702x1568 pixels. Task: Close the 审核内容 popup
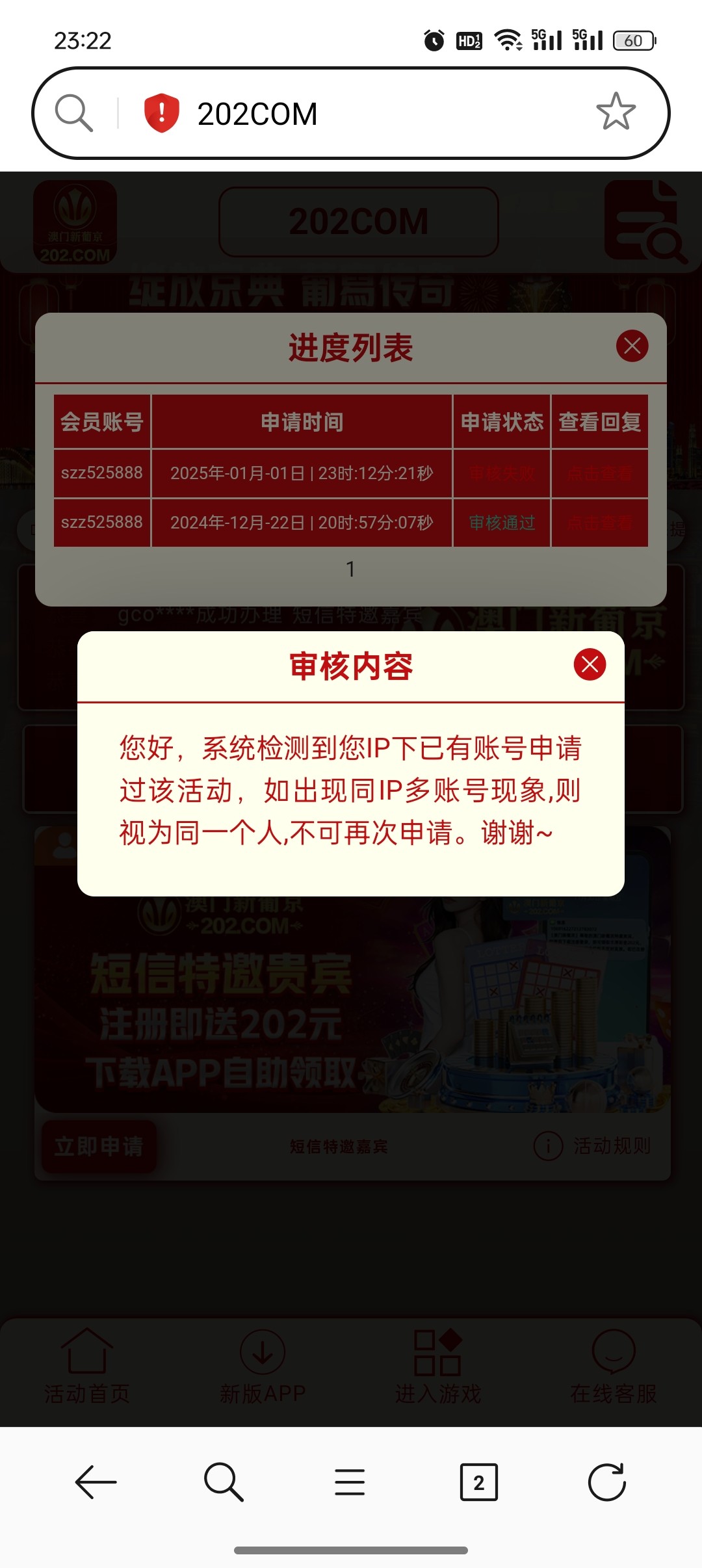point(590,664)
